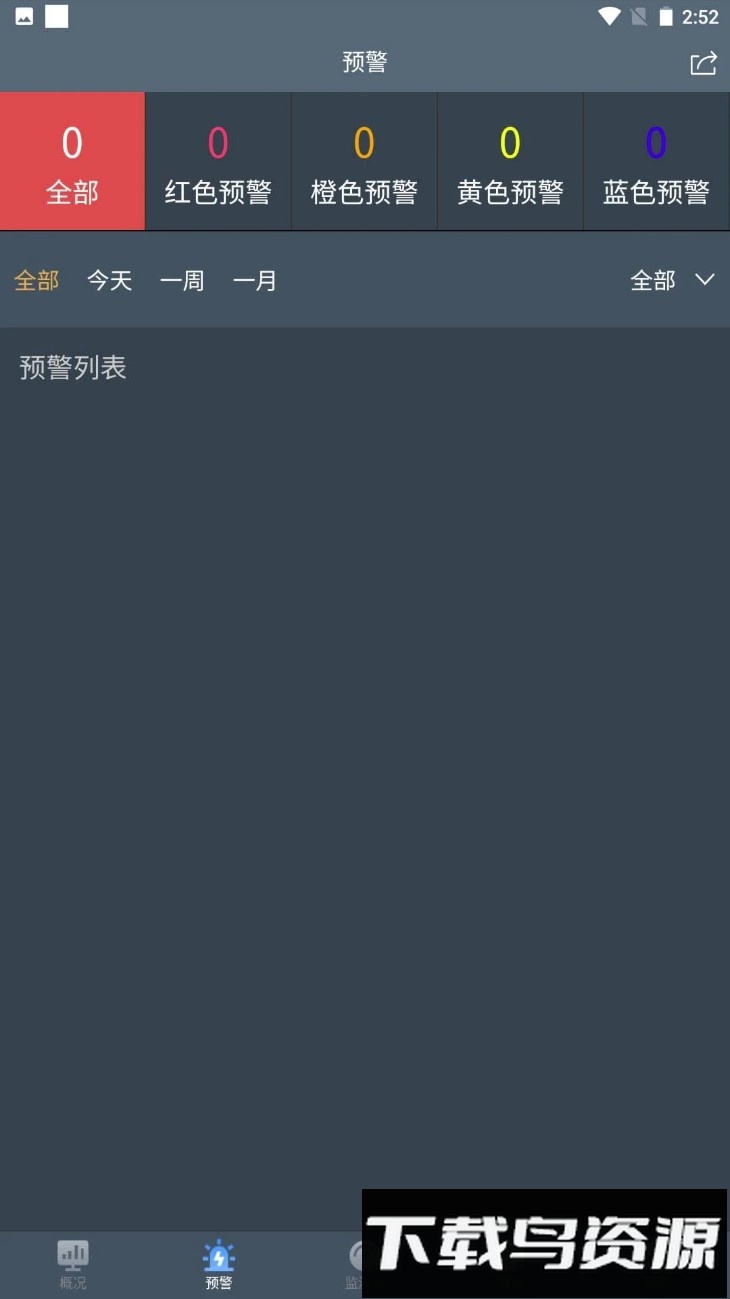Open the 全部 dropdown on the right
730x1299 pixels.
[652, 281]
